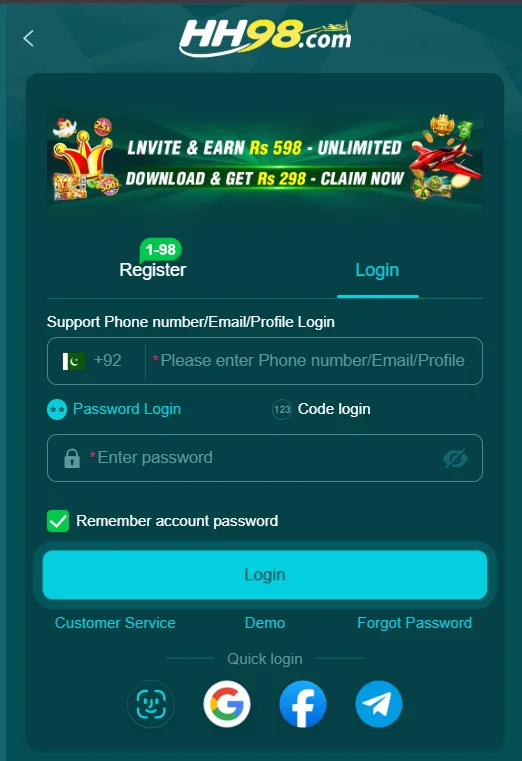Tap the Enter password field
The height and width of the screenshot is (761, 522).
[265, 458]
